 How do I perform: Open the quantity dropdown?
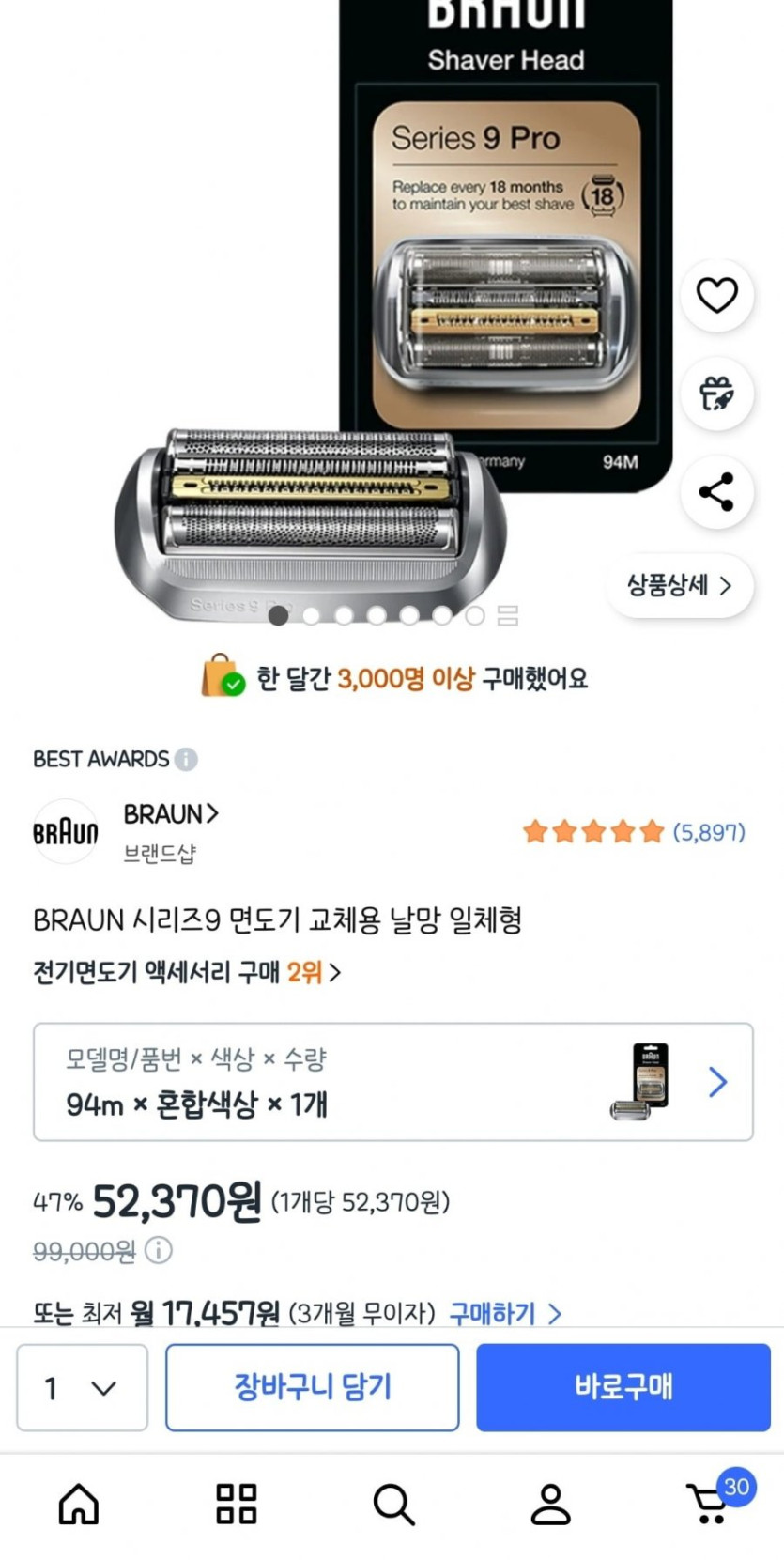(82, 1387)
